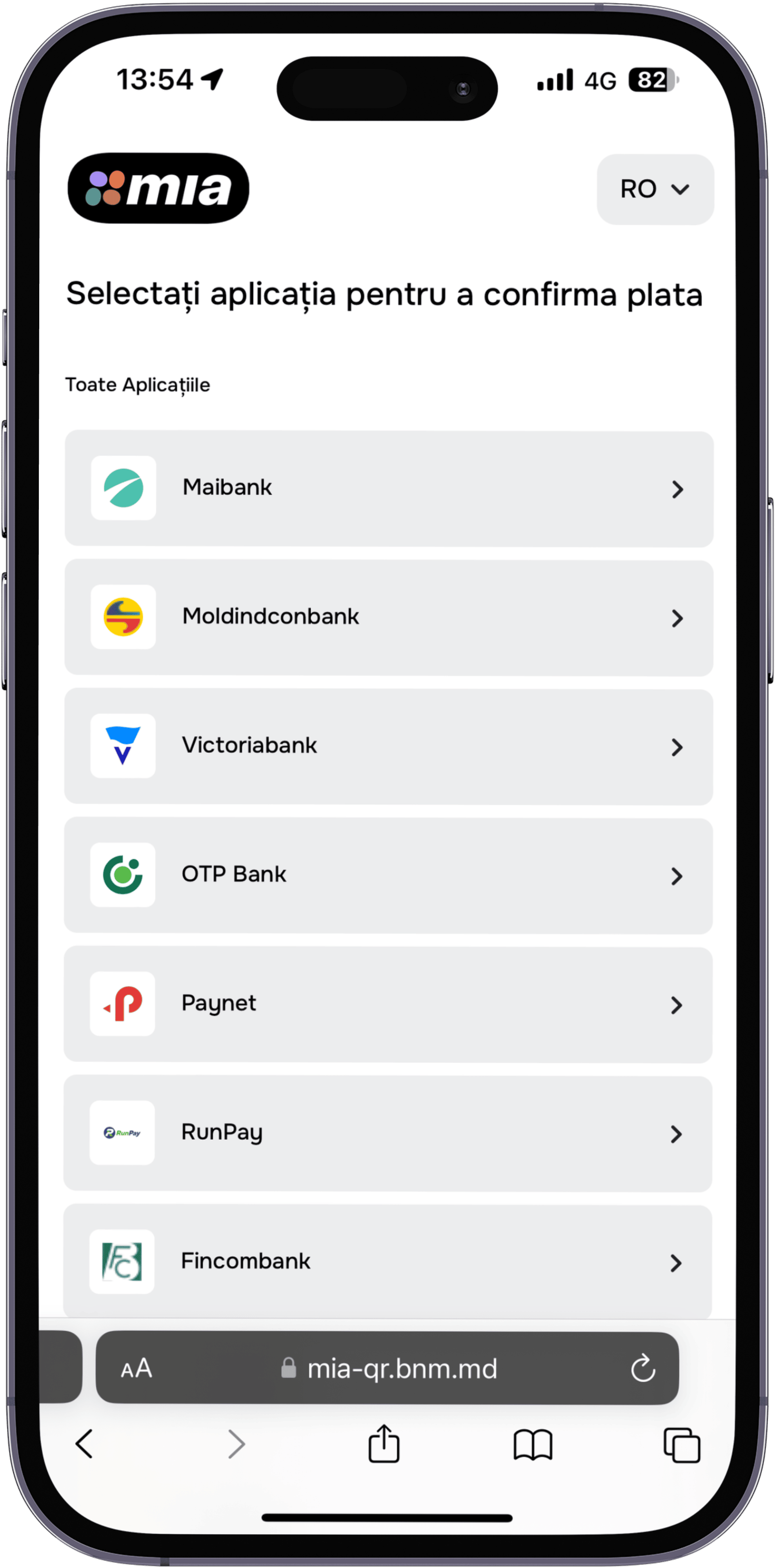Reload the mia-qr.bnm.md page

(x=643, y=1369)
